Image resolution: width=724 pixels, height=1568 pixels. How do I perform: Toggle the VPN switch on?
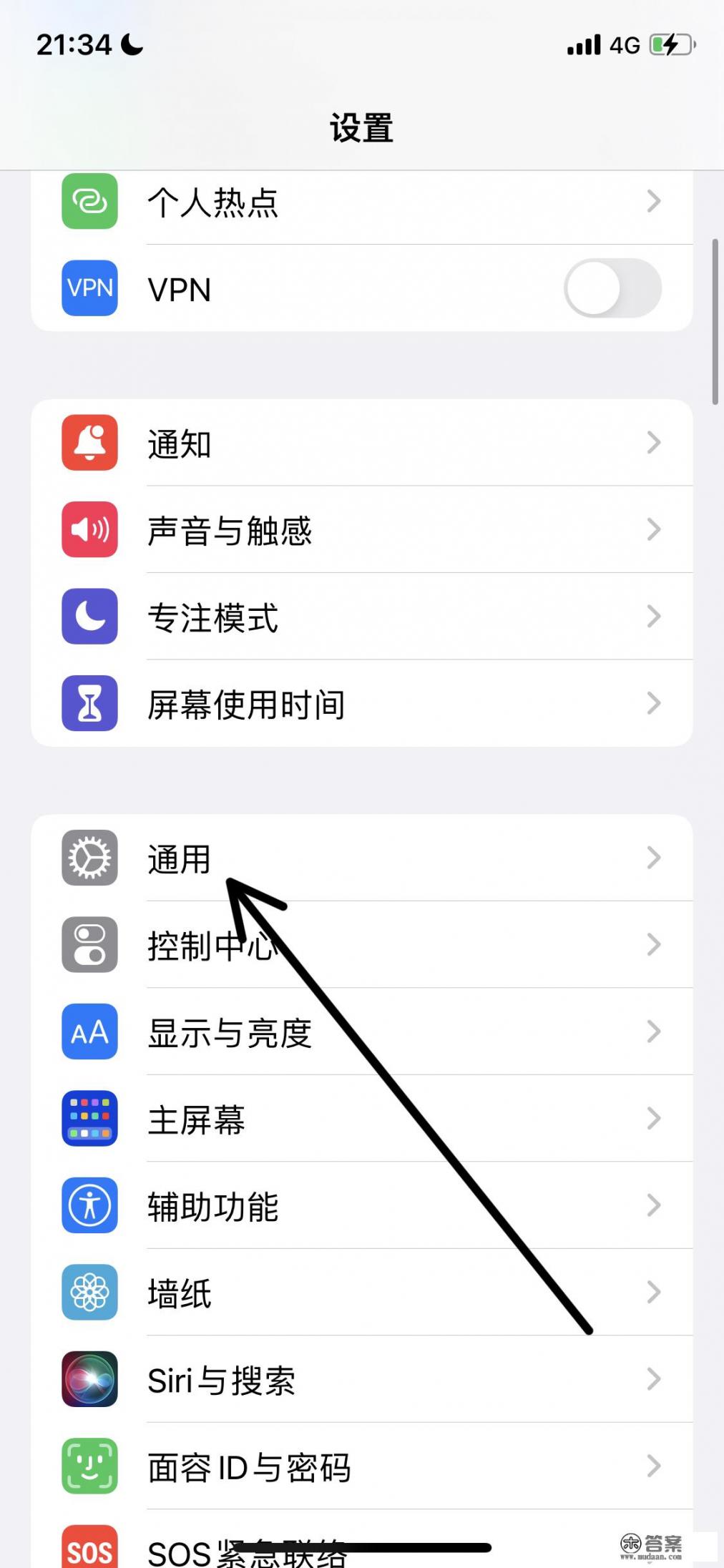(612, 288)
